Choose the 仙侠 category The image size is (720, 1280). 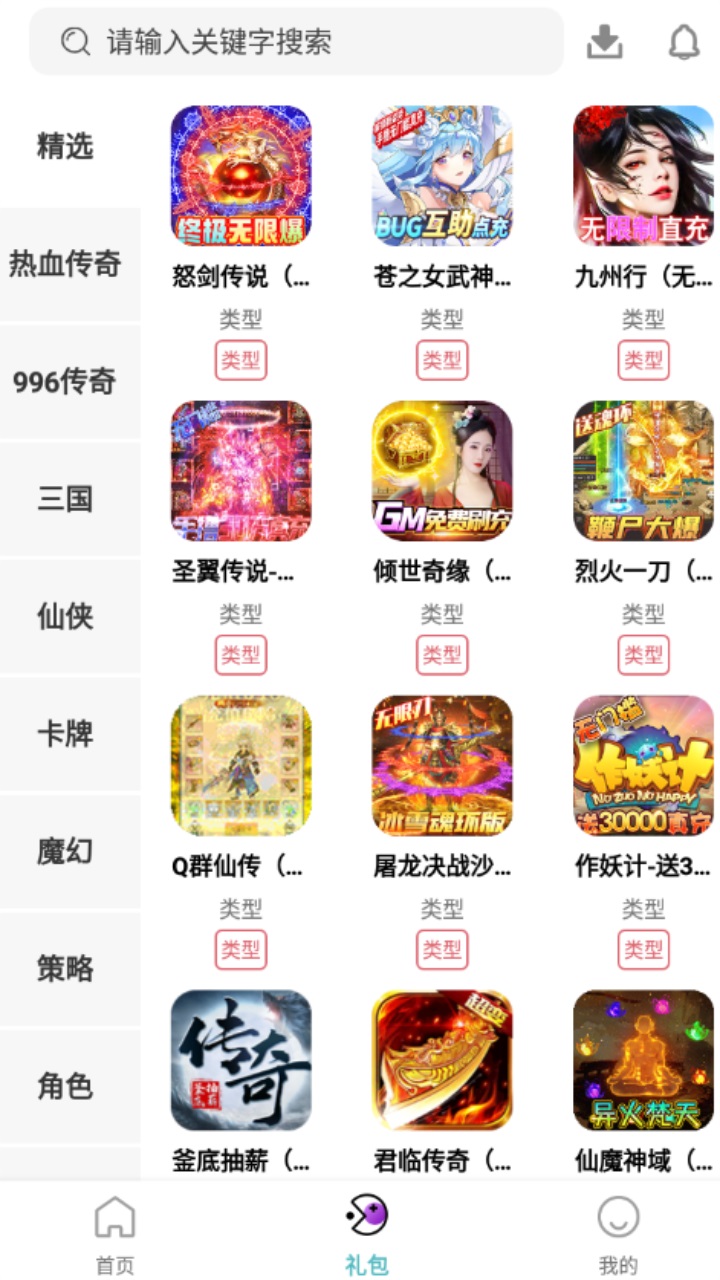pos(65,616)
